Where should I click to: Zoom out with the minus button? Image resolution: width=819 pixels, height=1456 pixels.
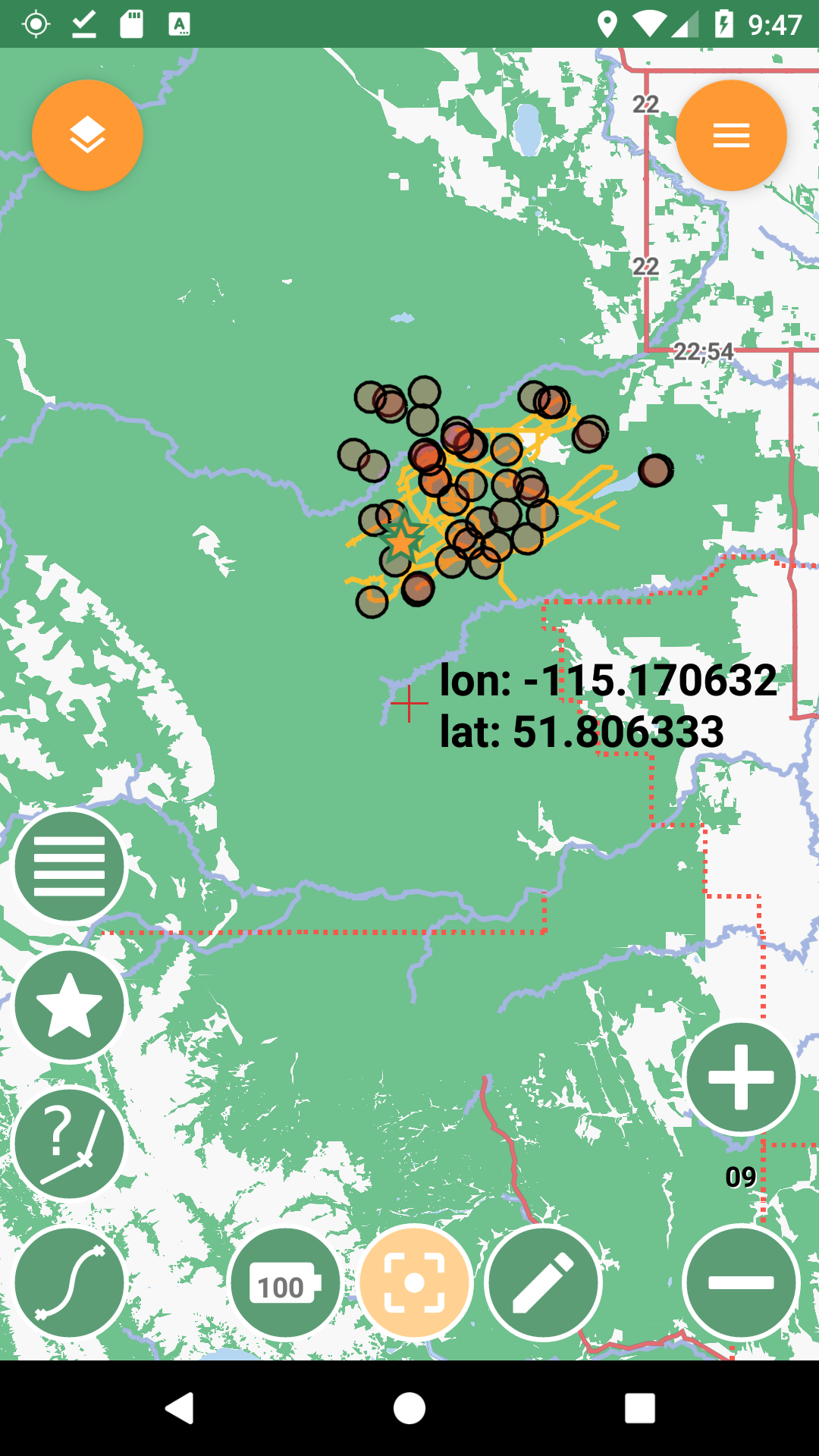click(741, 1282)
